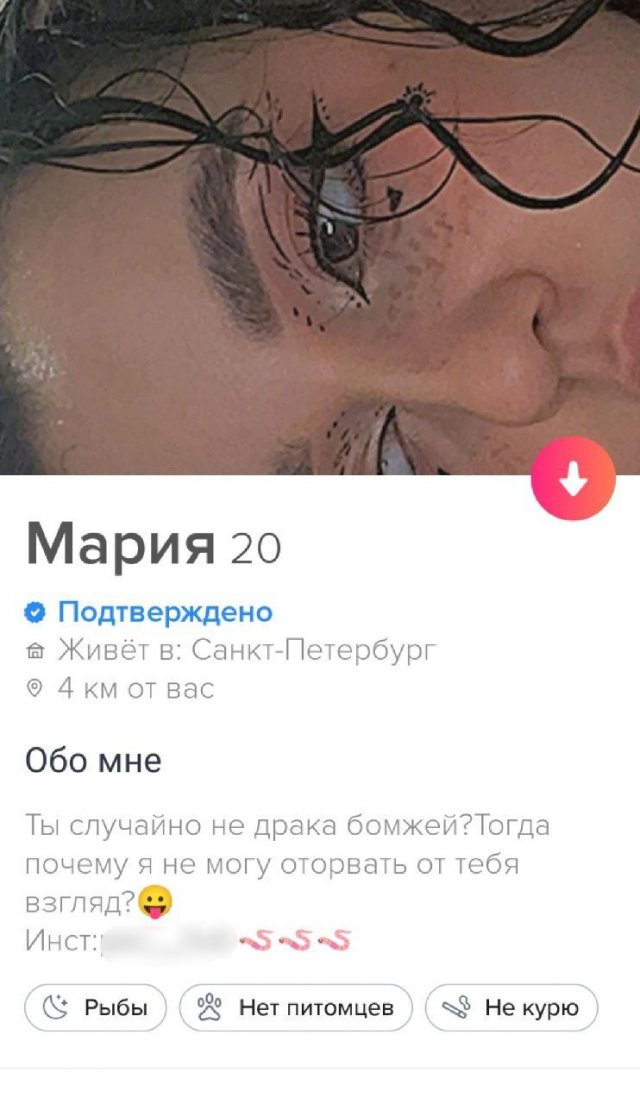640x1104 pixels.
Task: Collapse Мария's profile with the down-arrow button
Action: coord(573,479)
